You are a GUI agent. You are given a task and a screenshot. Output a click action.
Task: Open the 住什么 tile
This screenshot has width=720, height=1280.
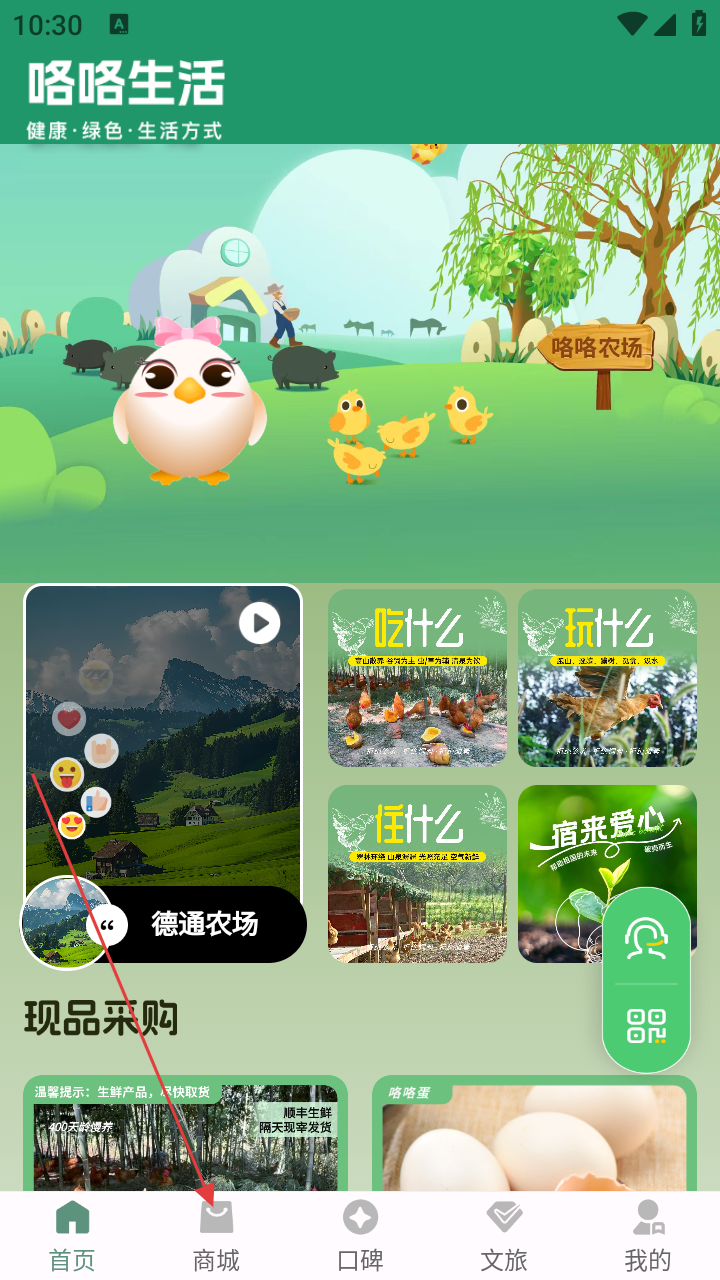pos(417,874)
